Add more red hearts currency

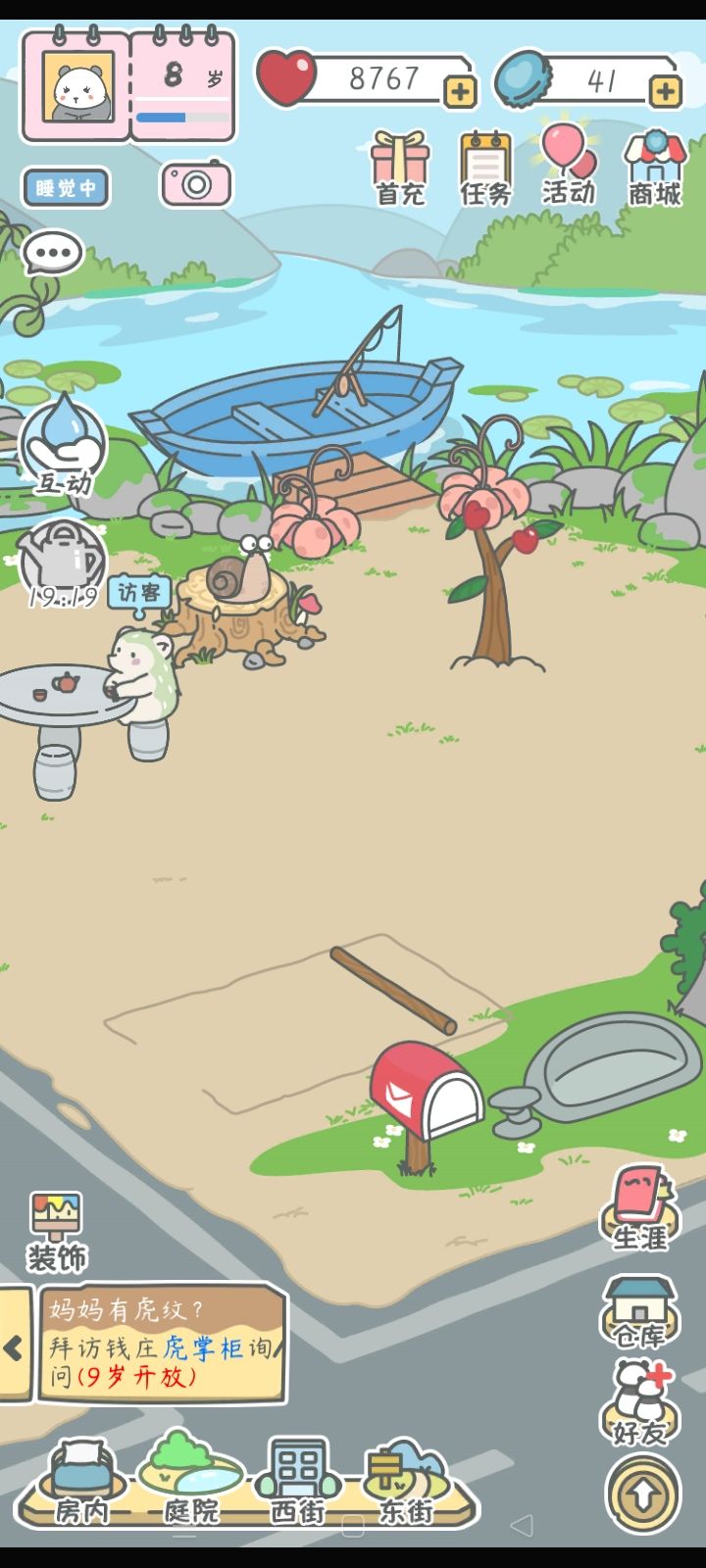(460, 92)
